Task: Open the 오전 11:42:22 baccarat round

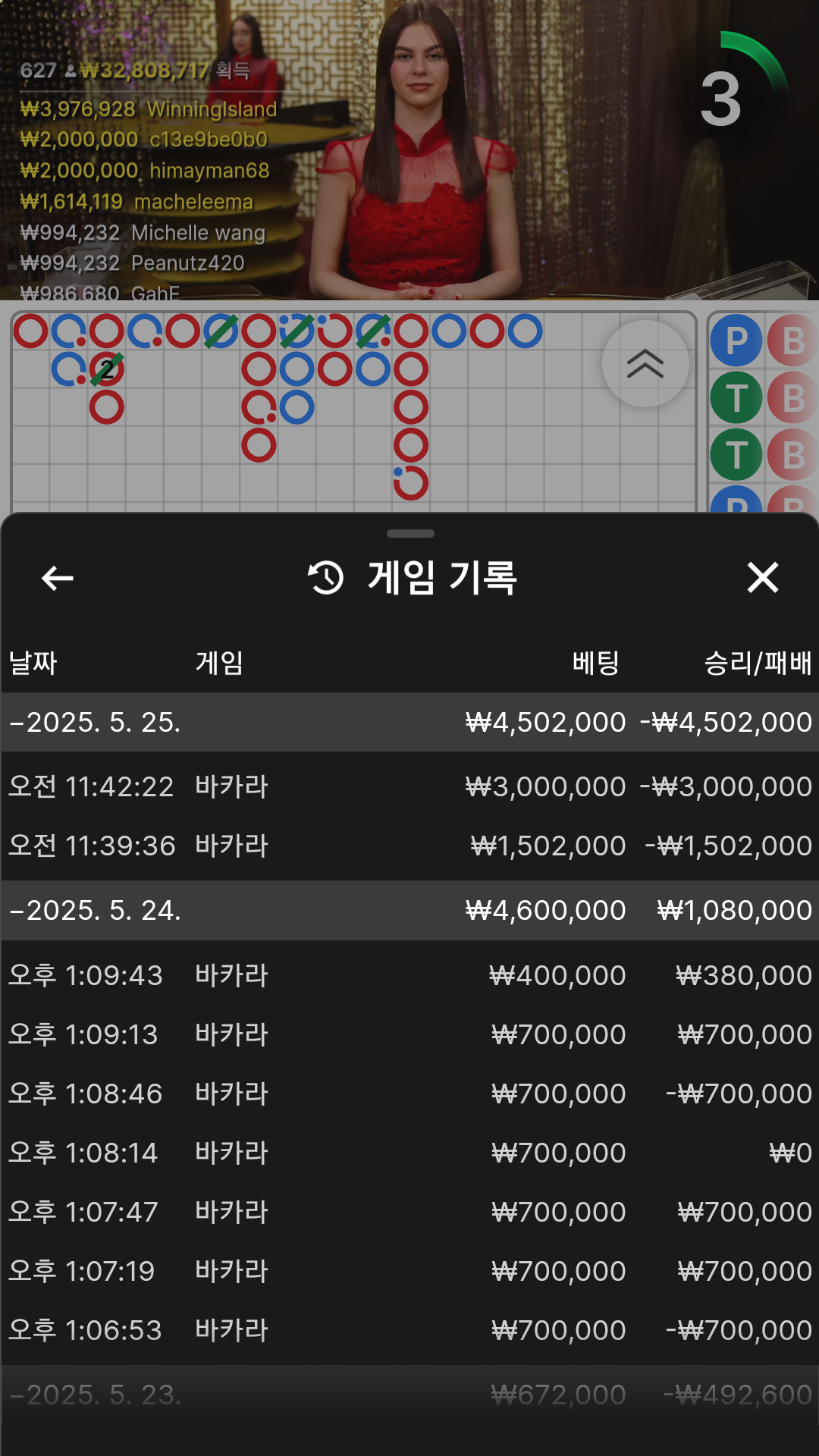Action: [x=409, y=786]
